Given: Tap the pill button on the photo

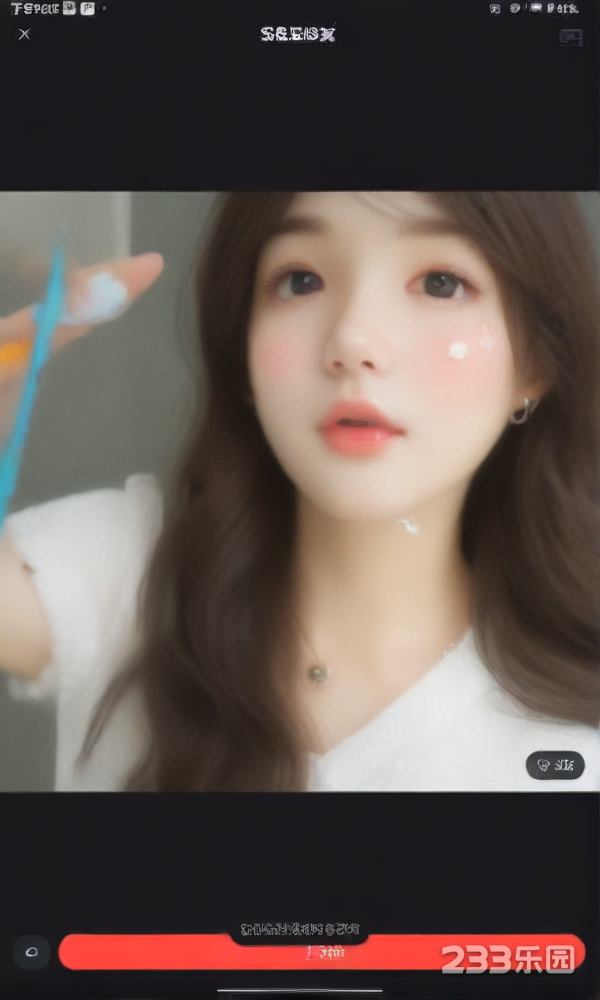Looking at the screenshot, I should click(x=555, y=766).
